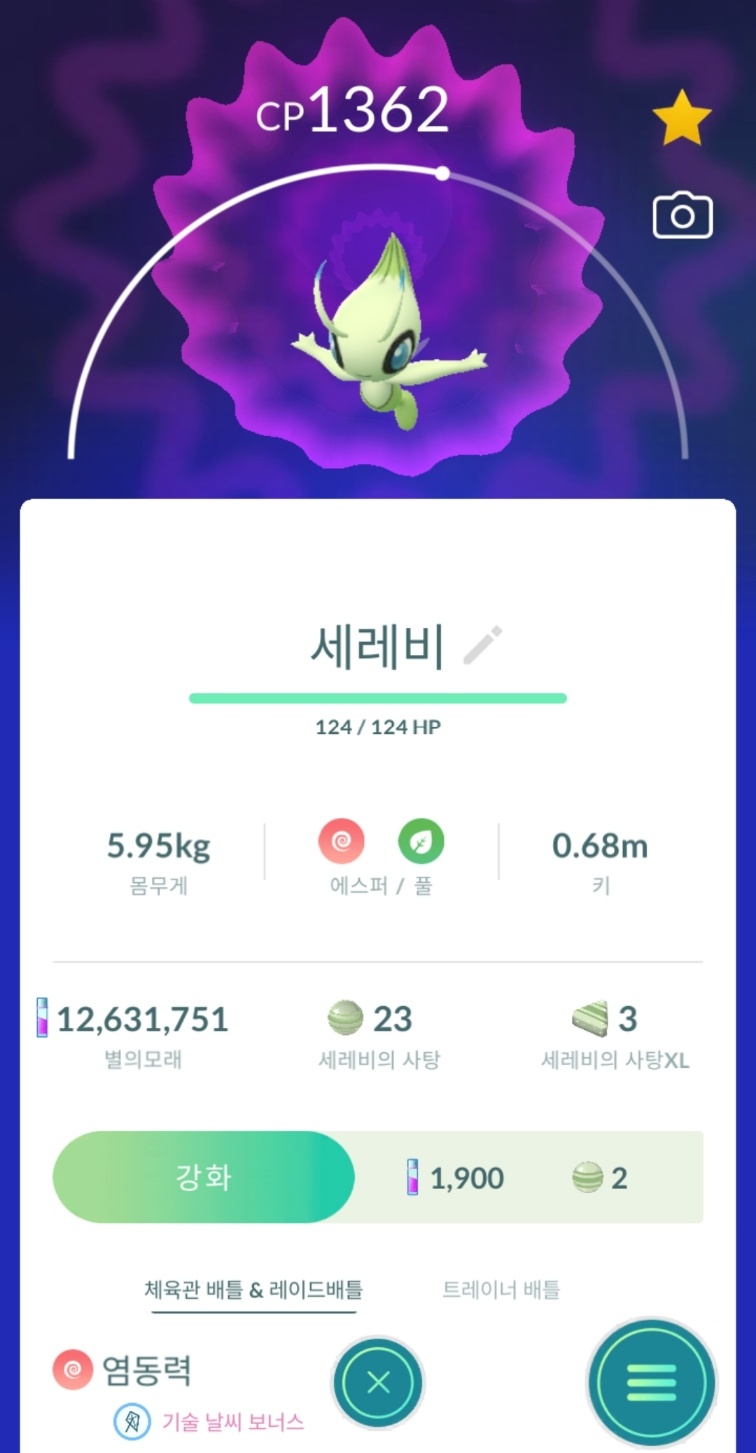Edit the 세레비 nickname with the pencil icon

click(483, 647)
